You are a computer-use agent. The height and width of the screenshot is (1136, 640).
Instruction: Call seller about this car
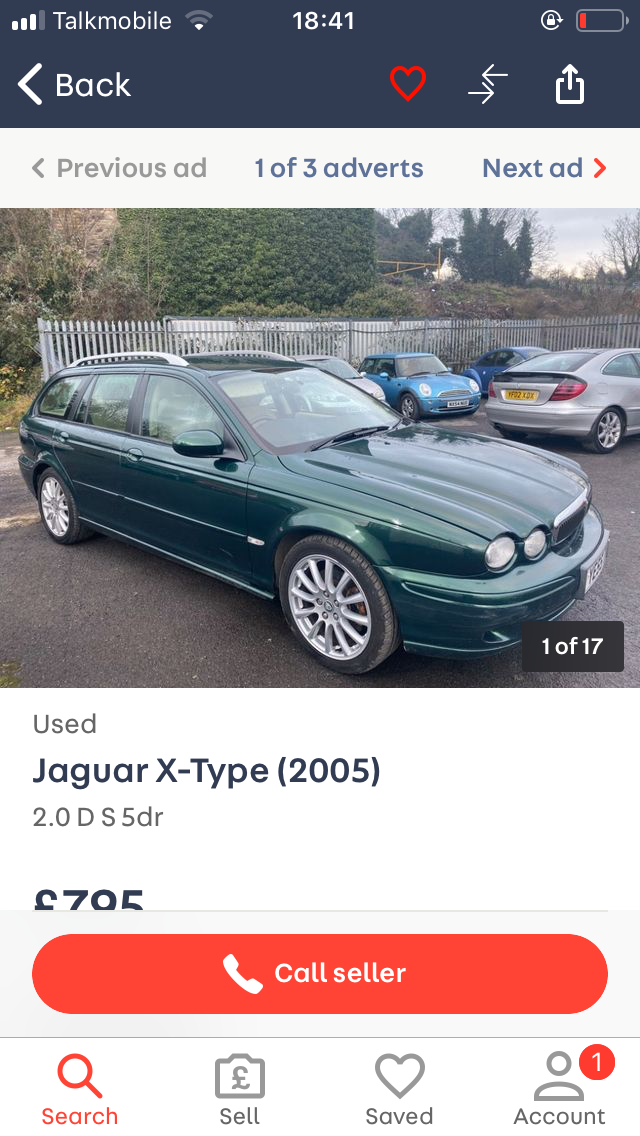point(320,974)
